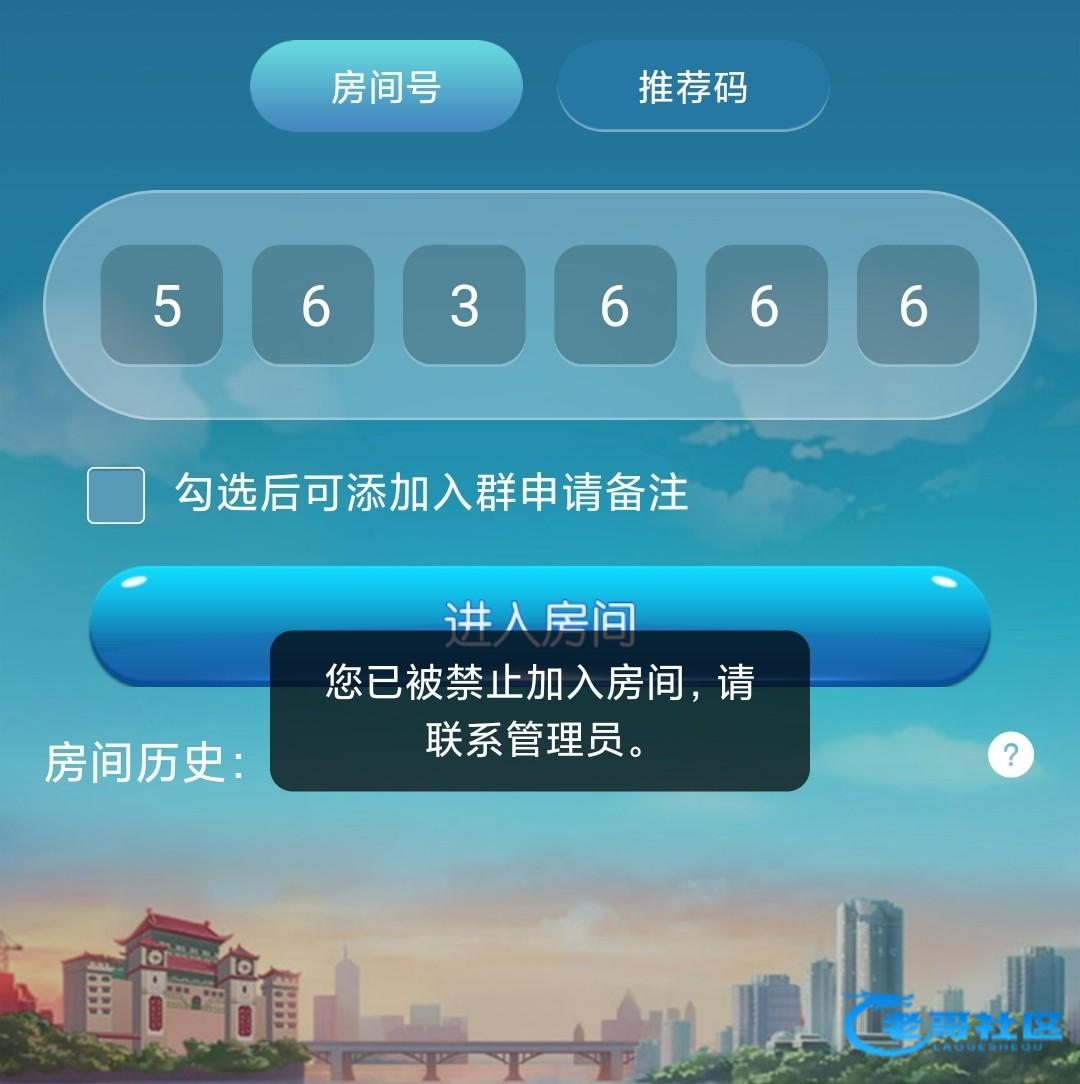The height and width of the screenshot is (1084, 1080).
Task: Switch to the 推荐码 tab
Action: (692, 87)
